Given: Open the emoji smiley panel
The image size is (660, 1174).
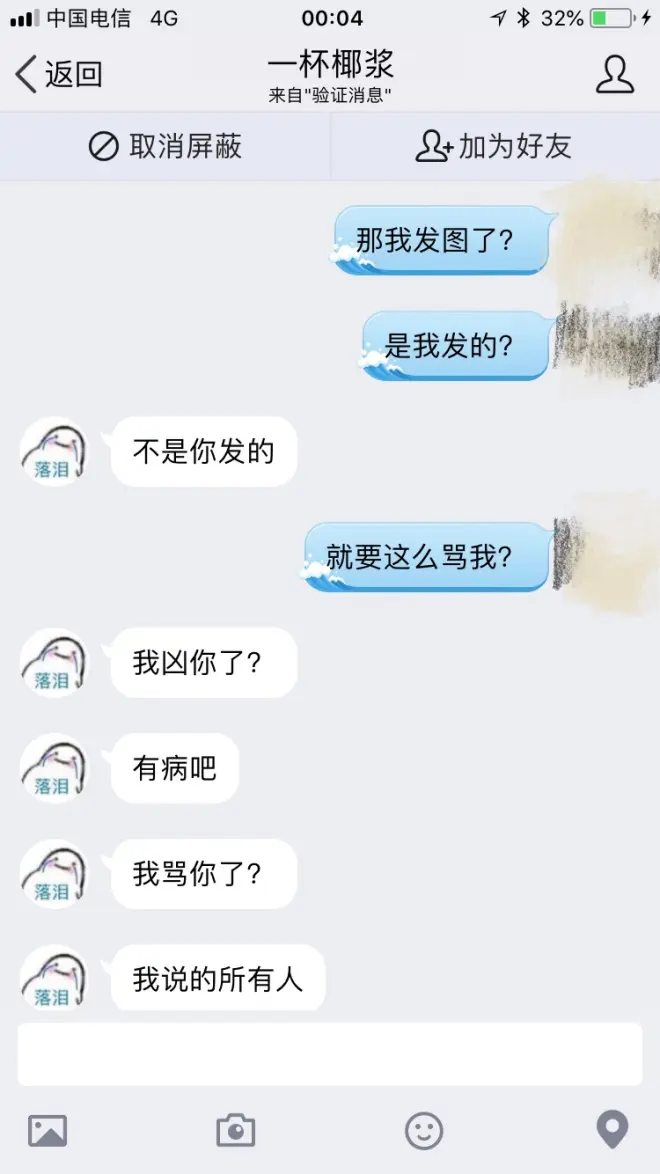Looking at the screenshot, I should tap(424, 1131).
